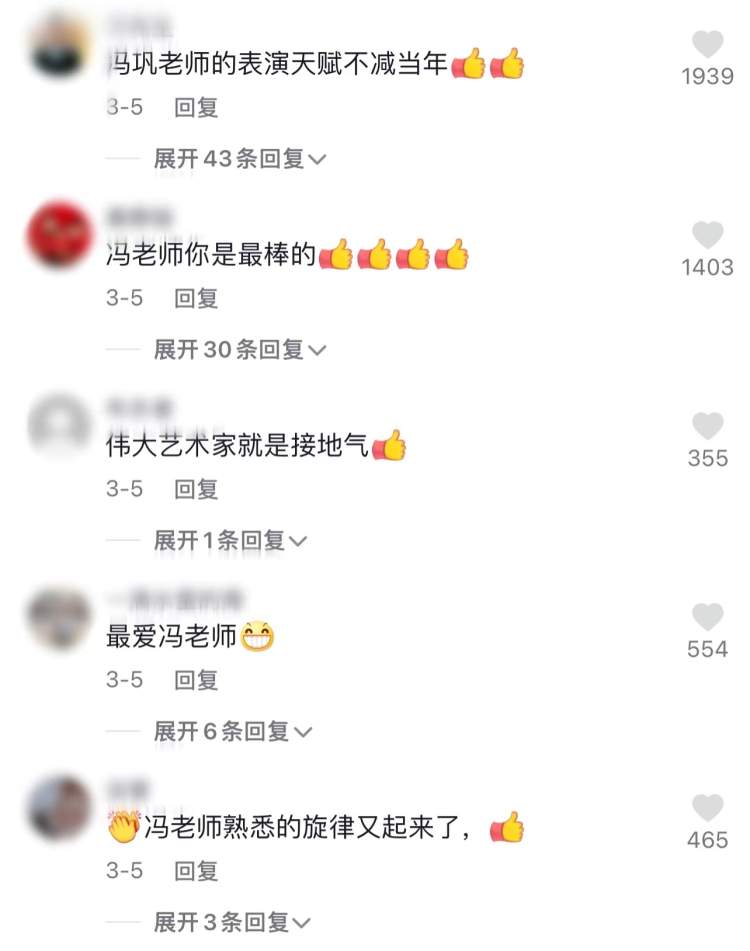Open profile of red avatar commenter

click(x=60, y=236)
